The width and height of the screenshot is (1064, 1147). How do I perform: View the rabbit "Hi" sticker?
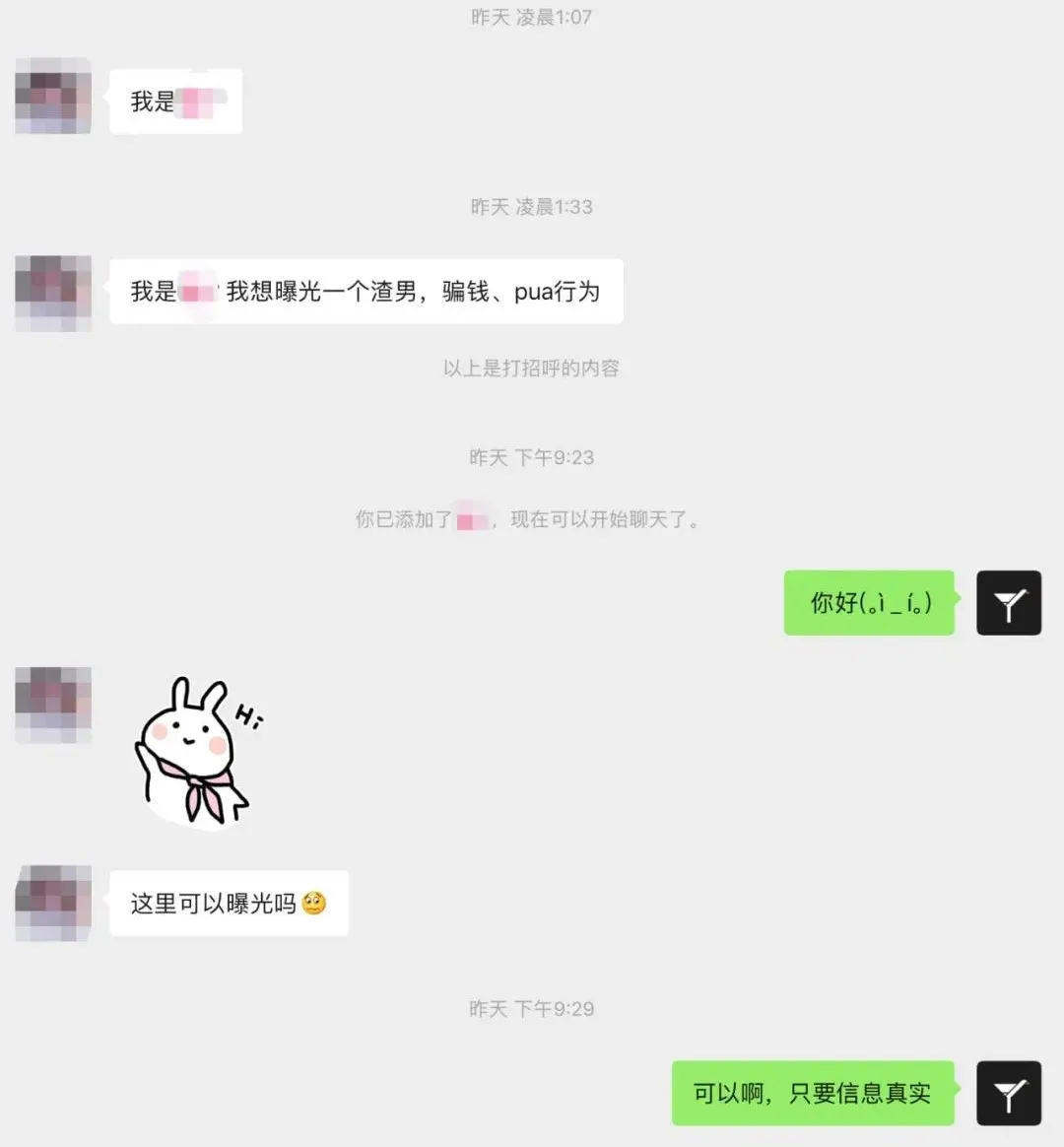click(194, 751)
